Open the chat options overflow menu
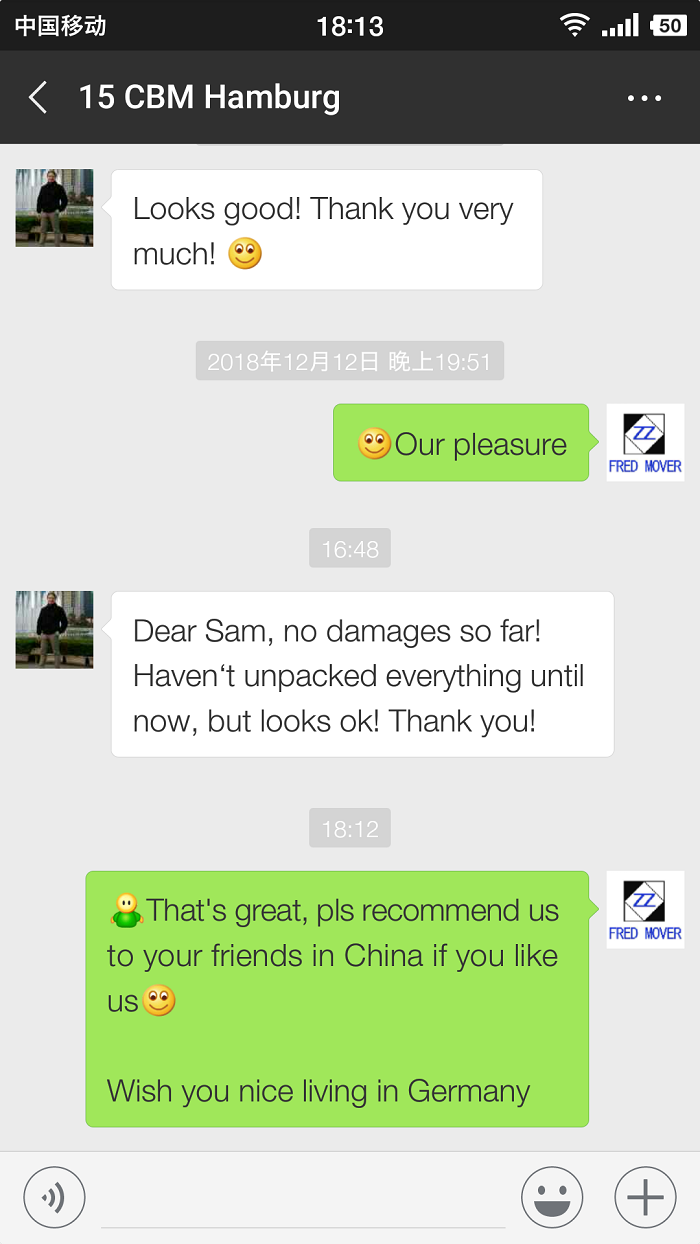This screenshot has width=700, height=1244. click(x=644, y=98)
